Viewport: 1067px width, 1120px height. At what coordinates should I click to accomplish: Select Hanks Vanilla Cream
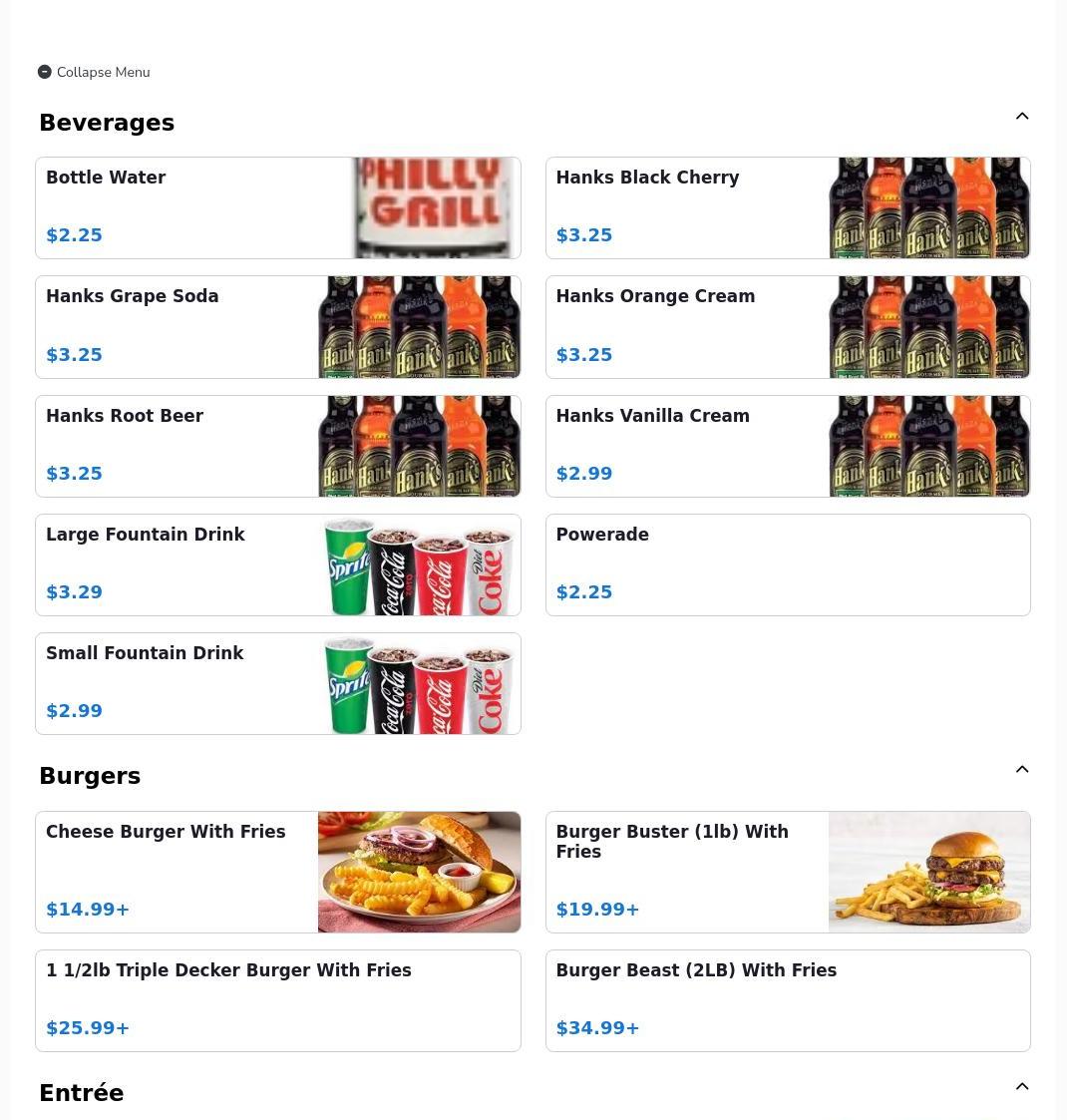tap(787, 446)
